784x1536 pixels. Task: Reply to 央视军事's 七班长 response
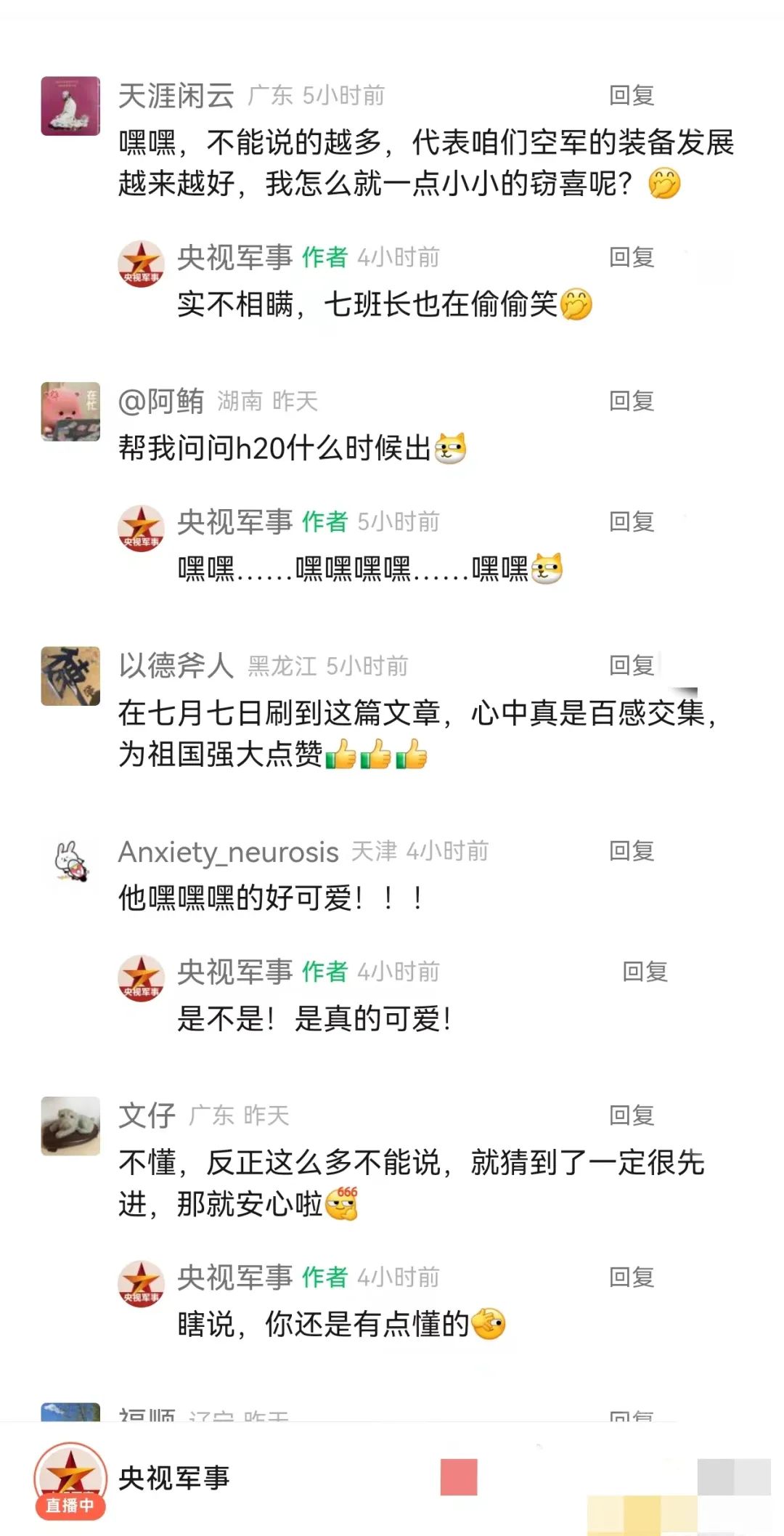632,257
